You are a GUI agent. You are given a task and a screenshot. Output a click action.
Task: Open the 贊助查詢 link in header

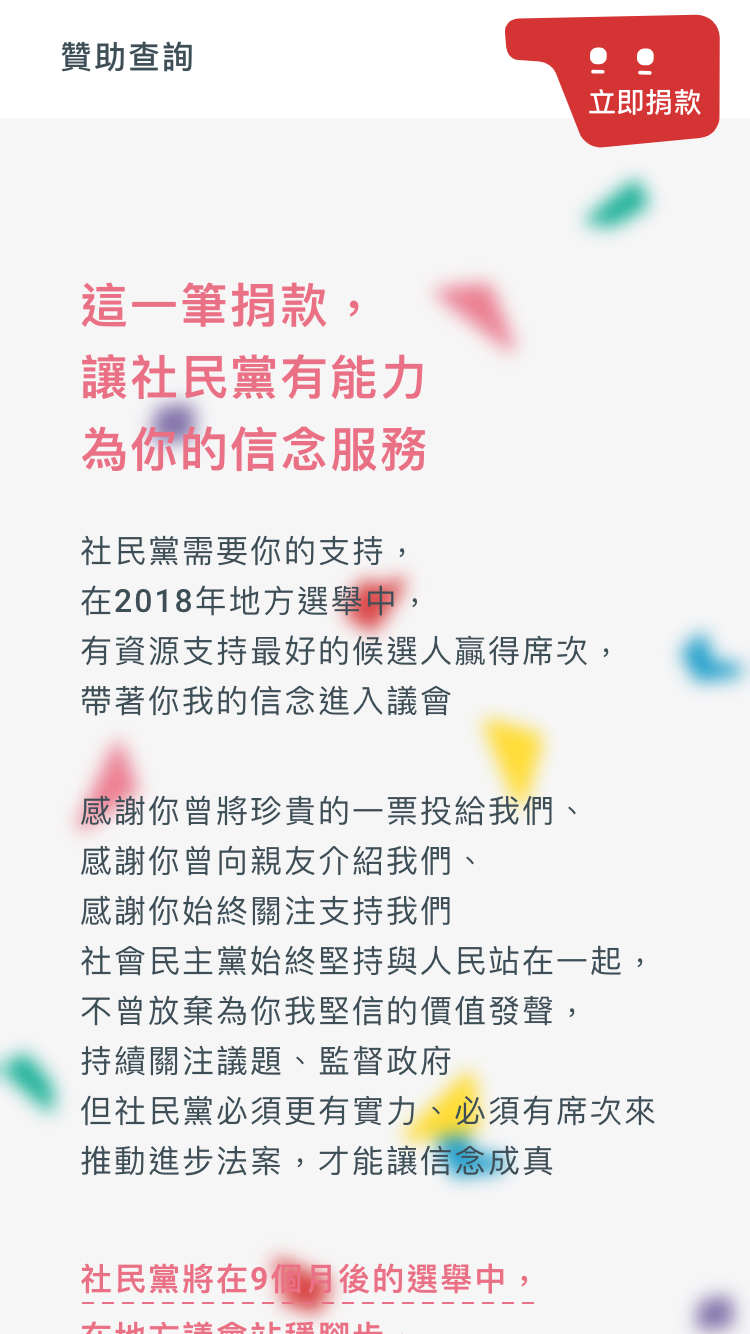(127, 57)
